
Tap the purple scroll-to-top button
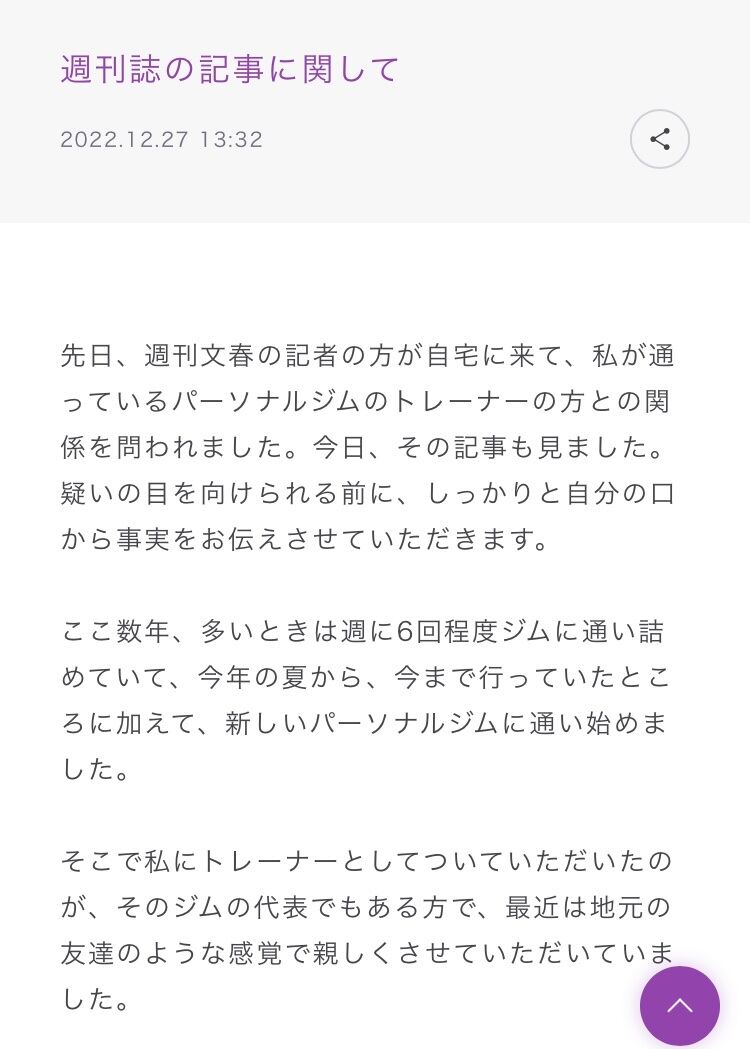click(680, 1006)
